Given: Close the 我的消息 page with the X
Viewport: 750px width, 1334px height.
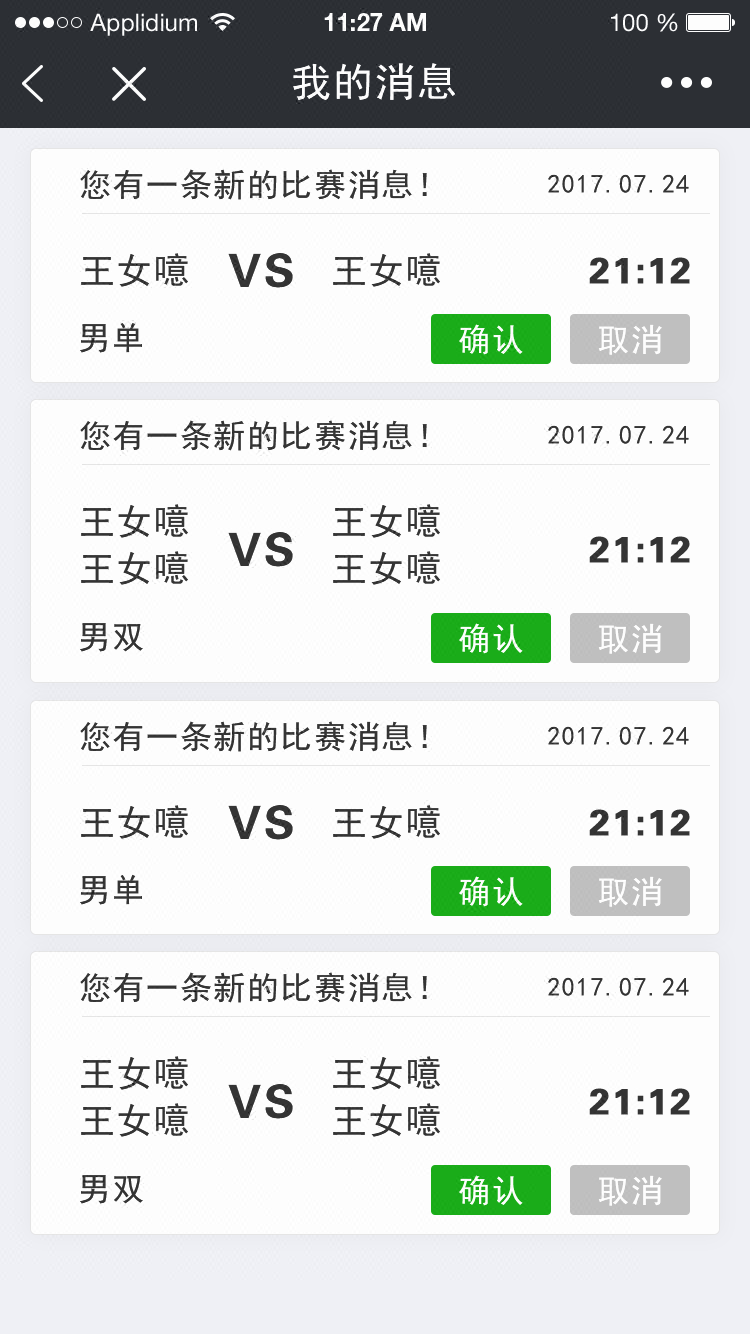Looking at the screenshot, I should point(129,84).
